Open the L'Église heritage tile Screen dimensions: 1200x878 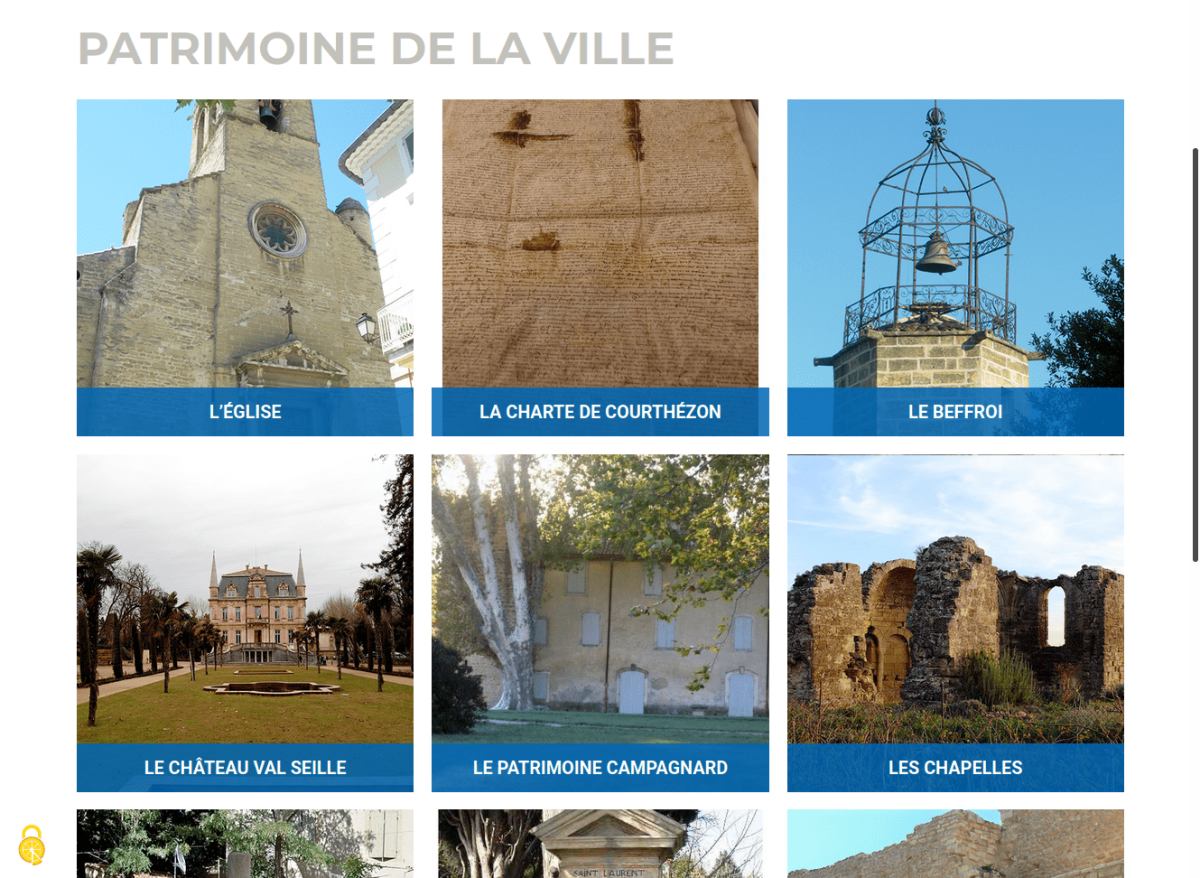[x=245, y=267]
